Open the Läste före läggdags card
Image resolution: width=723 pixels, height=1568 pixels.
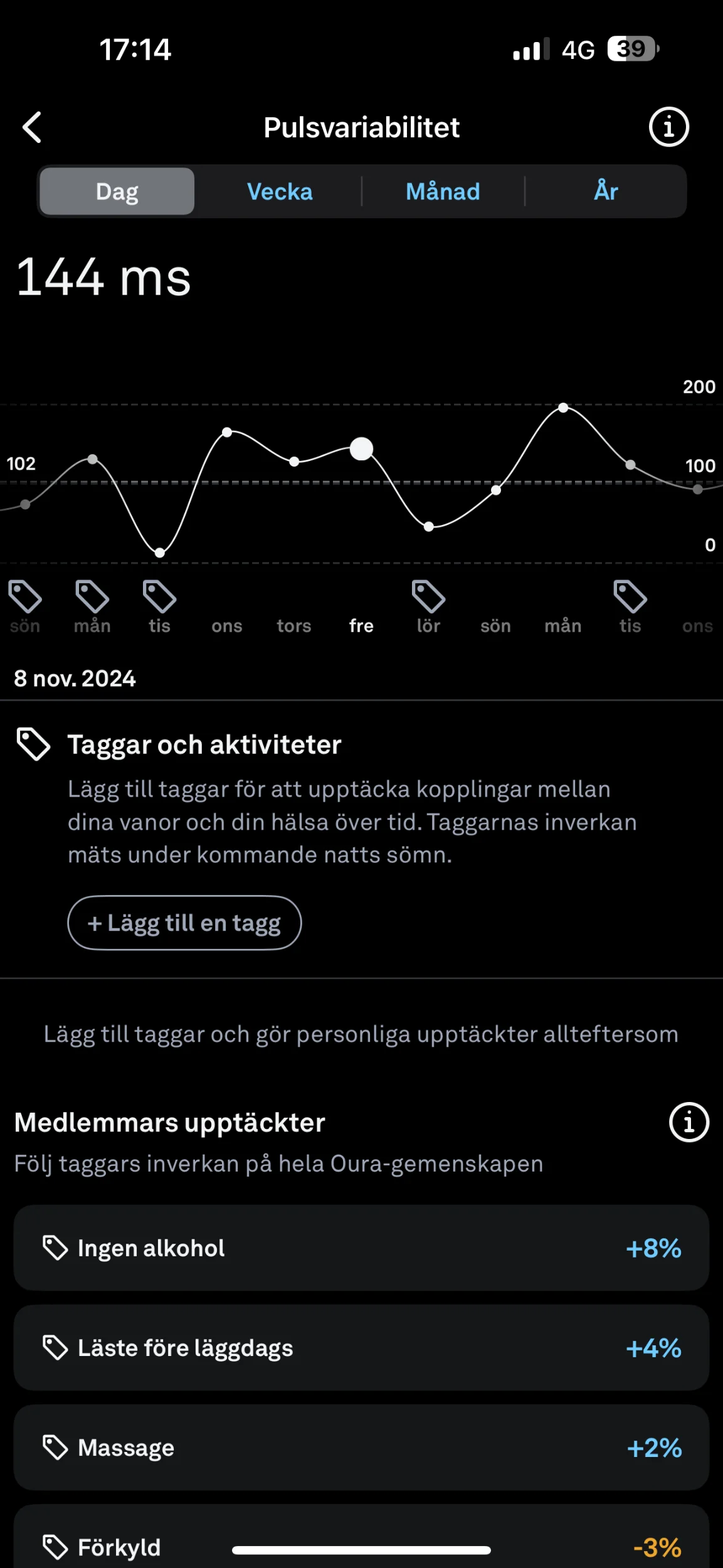[361, 1347]
